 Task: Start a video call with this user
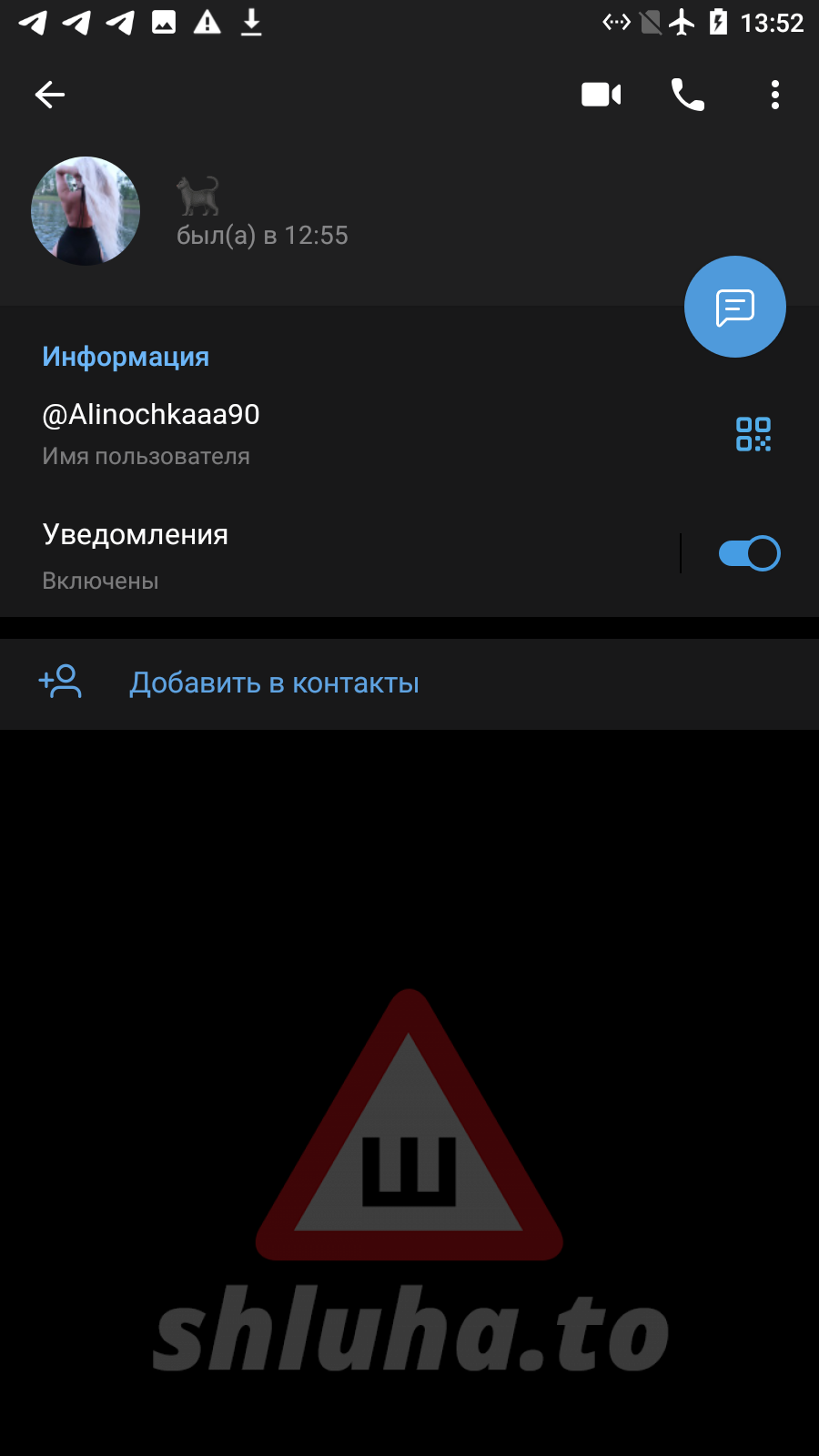601,95
